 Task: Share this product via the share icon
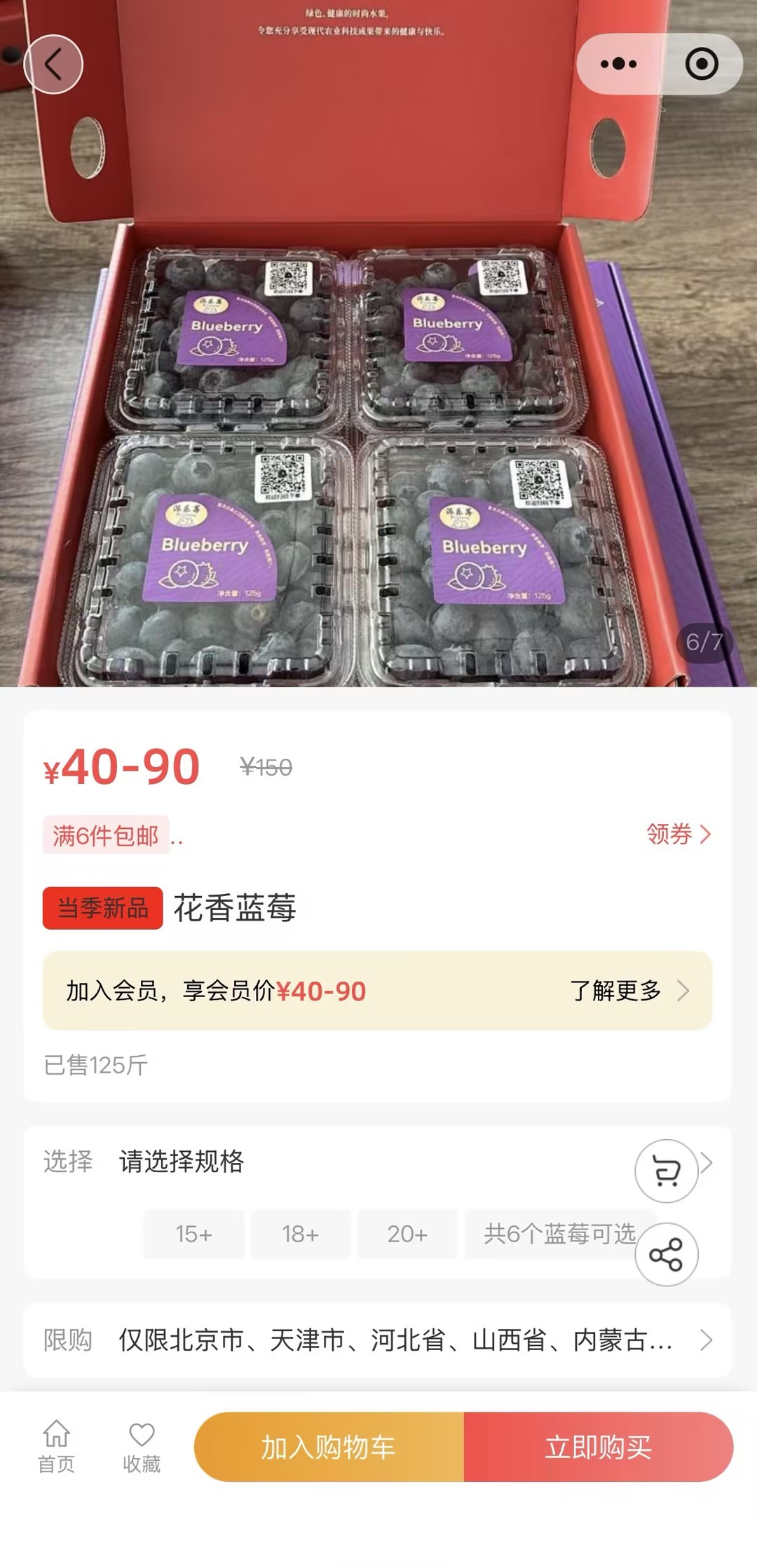click(x=666, y=1254)
